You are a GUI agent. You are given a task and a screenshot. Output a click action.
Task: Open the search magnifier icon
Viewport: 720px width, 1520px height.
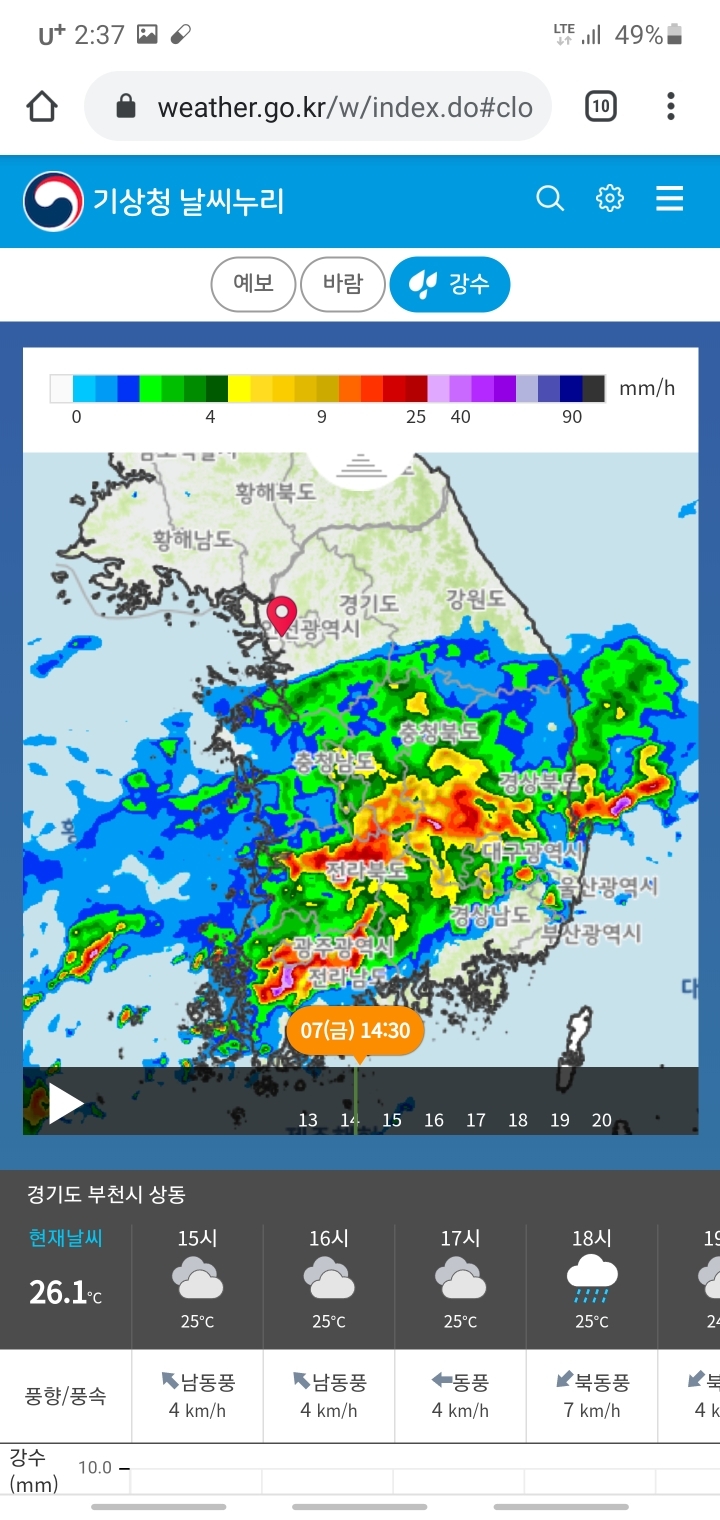point(550,198)
